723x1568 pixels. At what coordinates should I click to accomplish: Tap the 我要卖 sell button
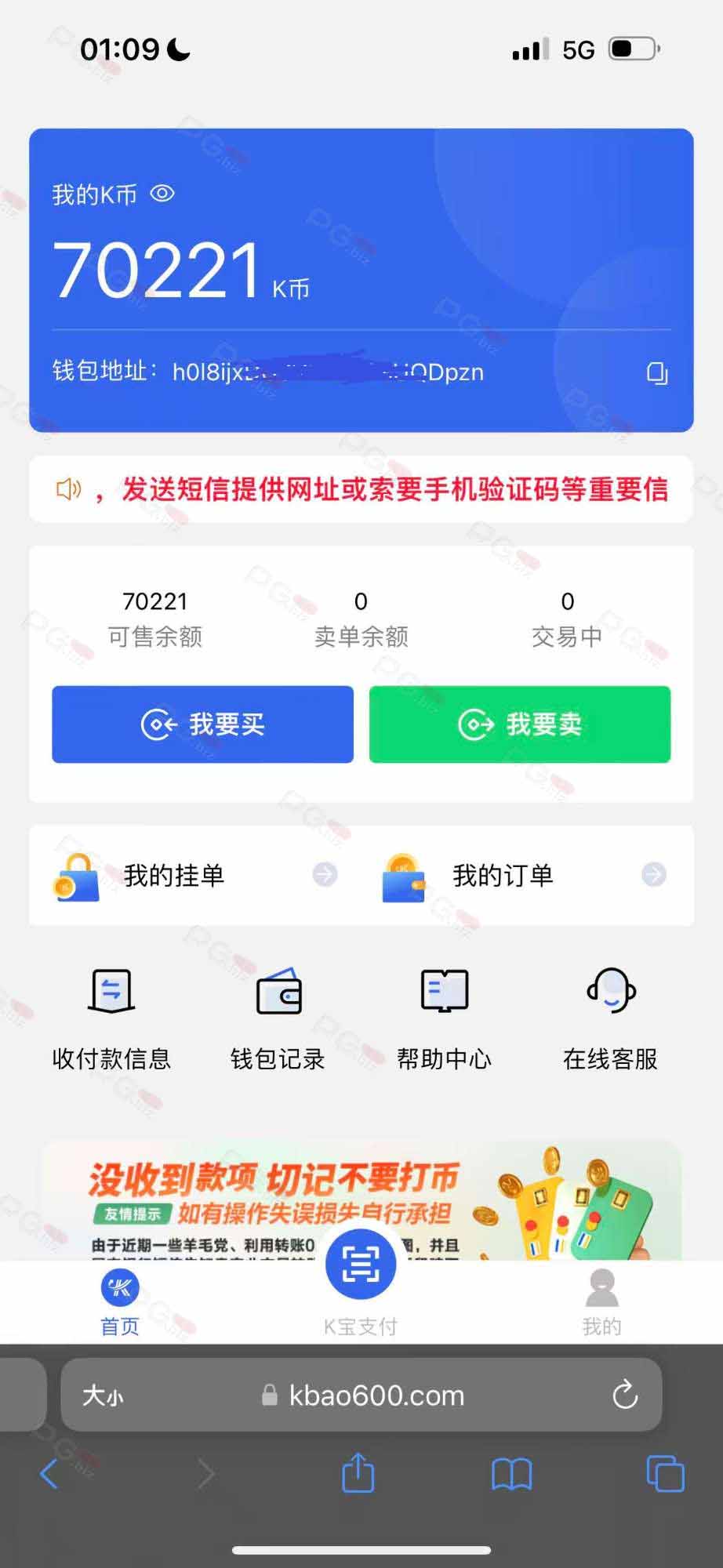520,724
